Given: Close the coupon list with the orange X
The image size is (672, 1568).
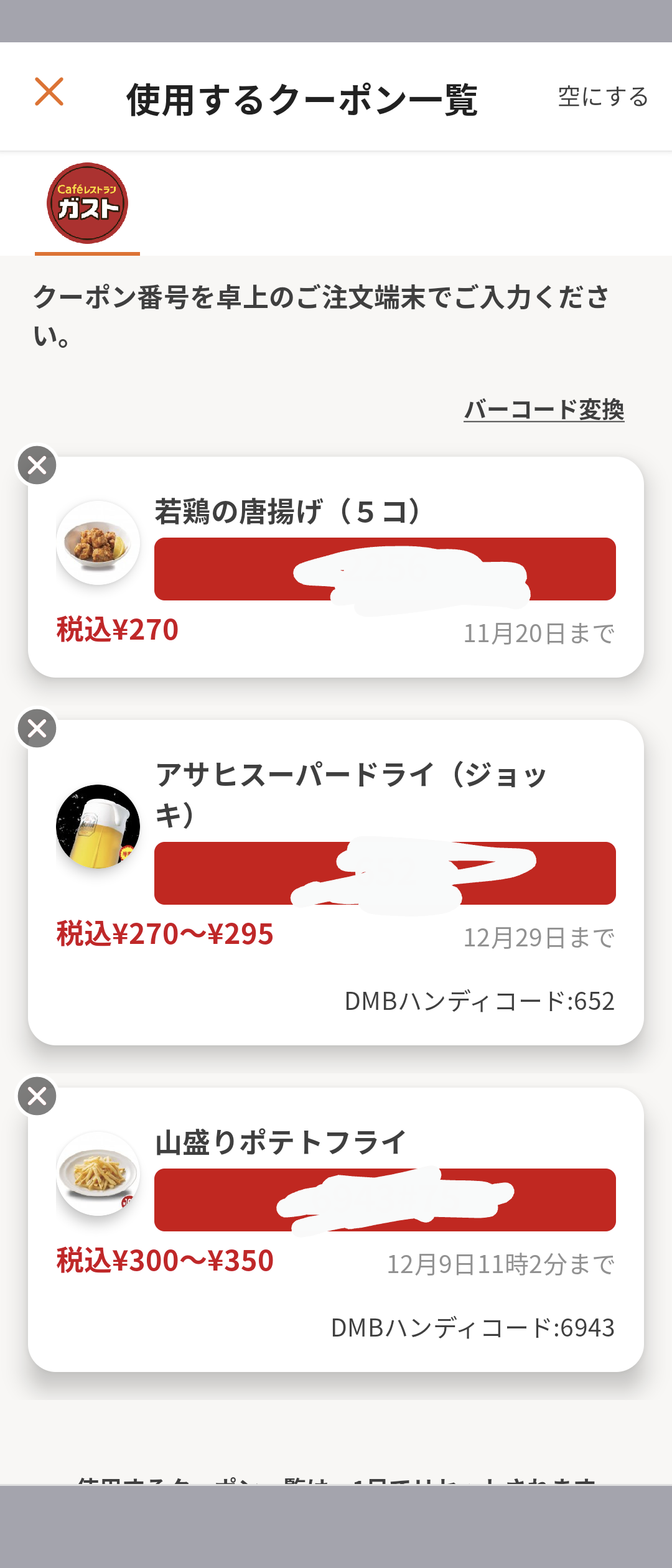Looking at the screenshot, I should point(49,92).
